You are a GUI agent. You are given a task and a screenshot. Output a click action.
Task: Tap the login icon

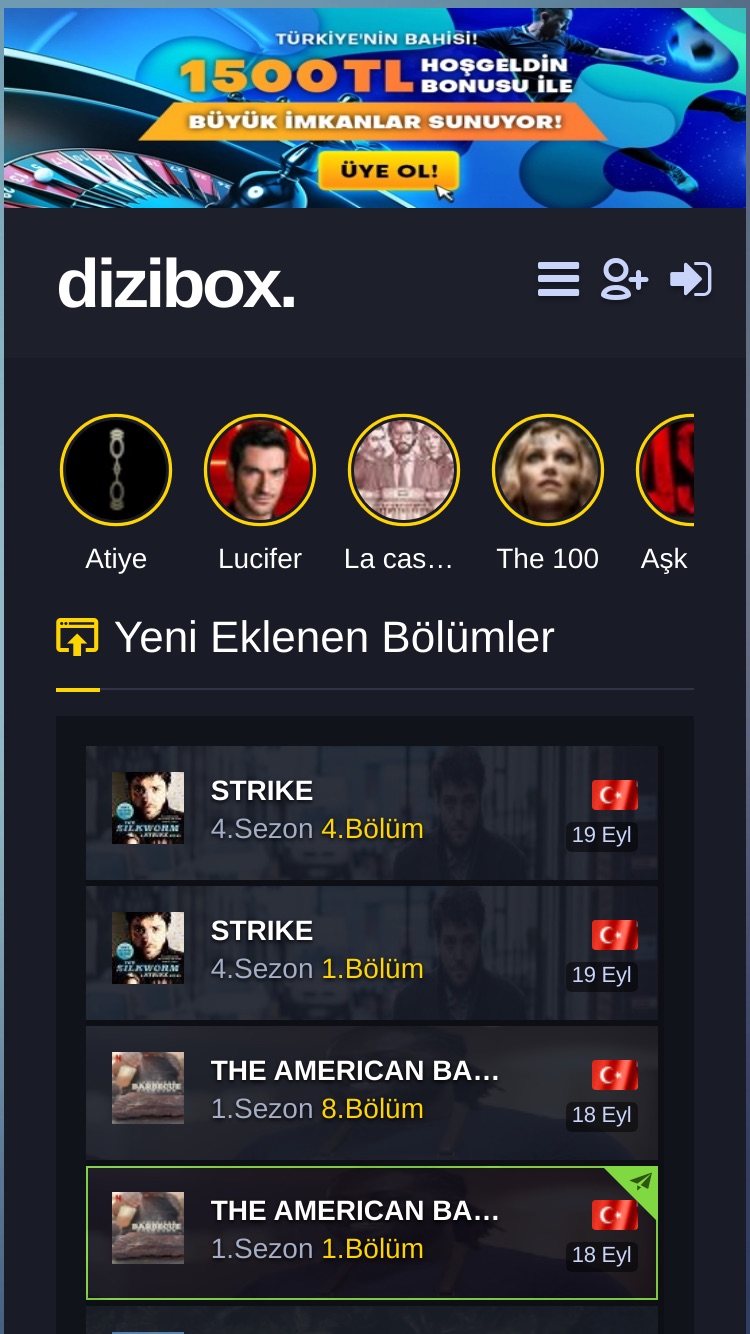pos(691,279)
